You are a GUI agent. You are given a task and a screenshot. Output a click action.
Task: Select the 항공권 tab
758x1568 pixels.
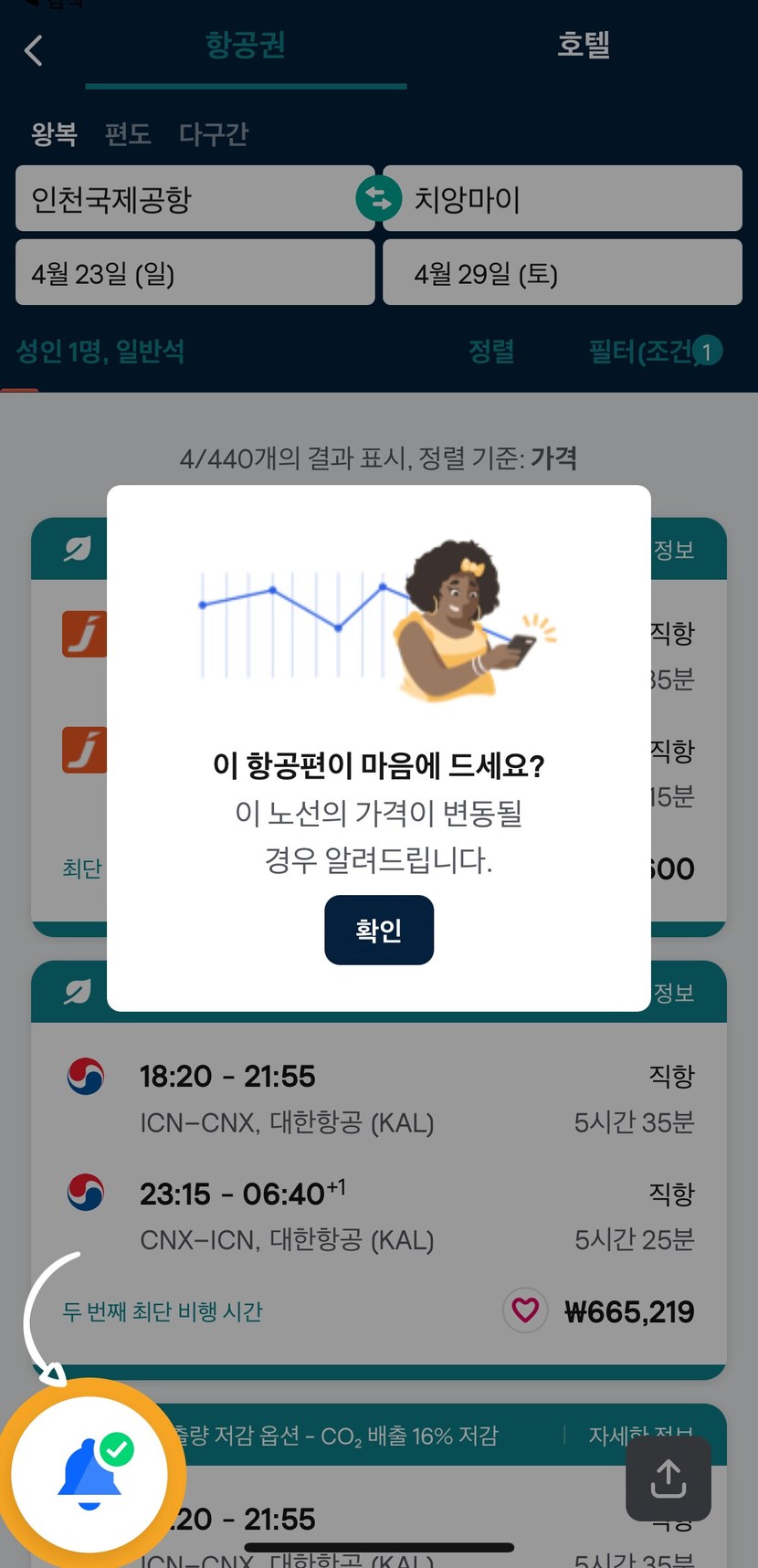point(245,45)
